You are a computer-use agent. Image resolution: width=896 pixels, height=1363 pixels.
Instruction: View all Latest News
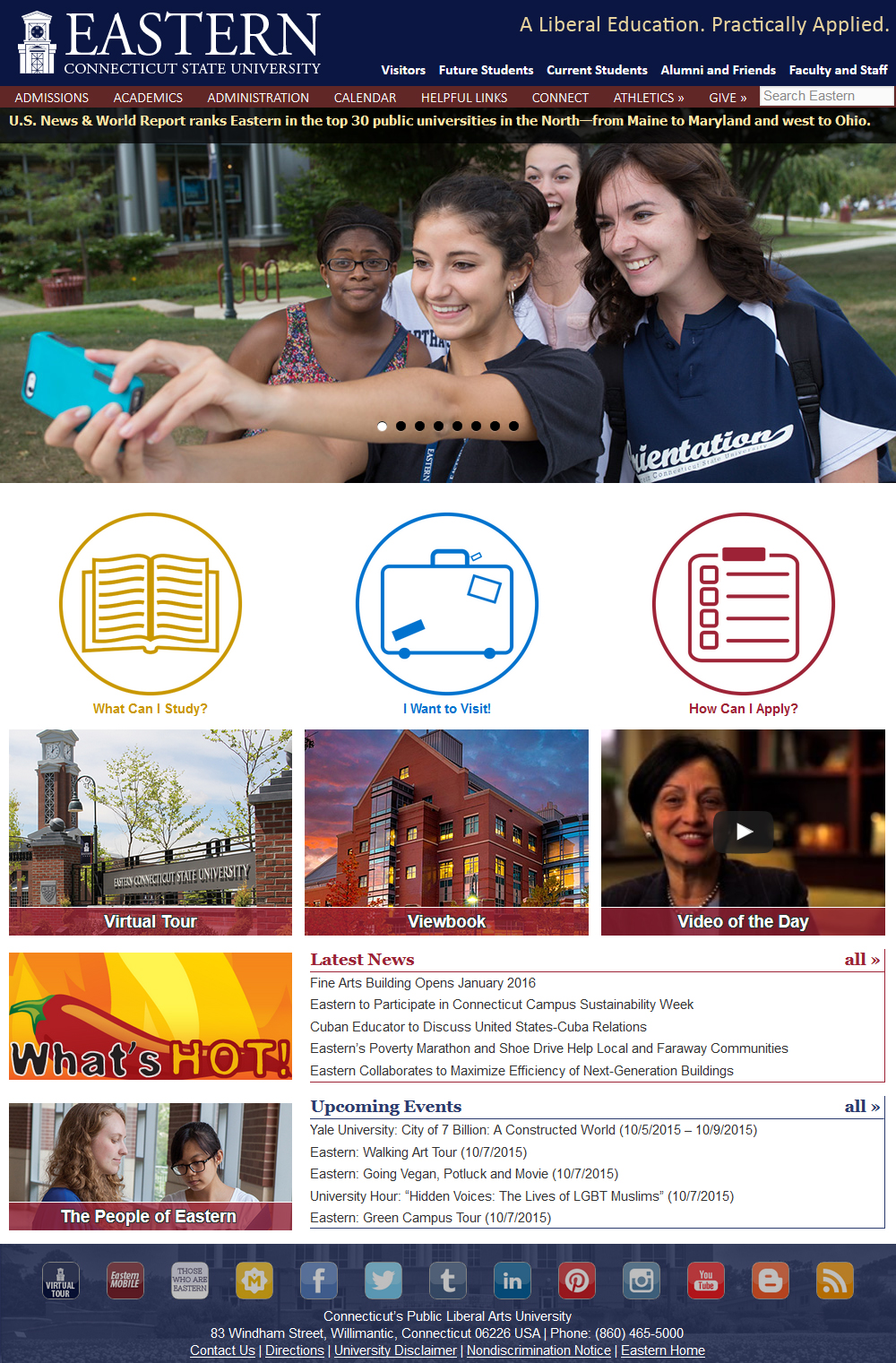[861, 960]
